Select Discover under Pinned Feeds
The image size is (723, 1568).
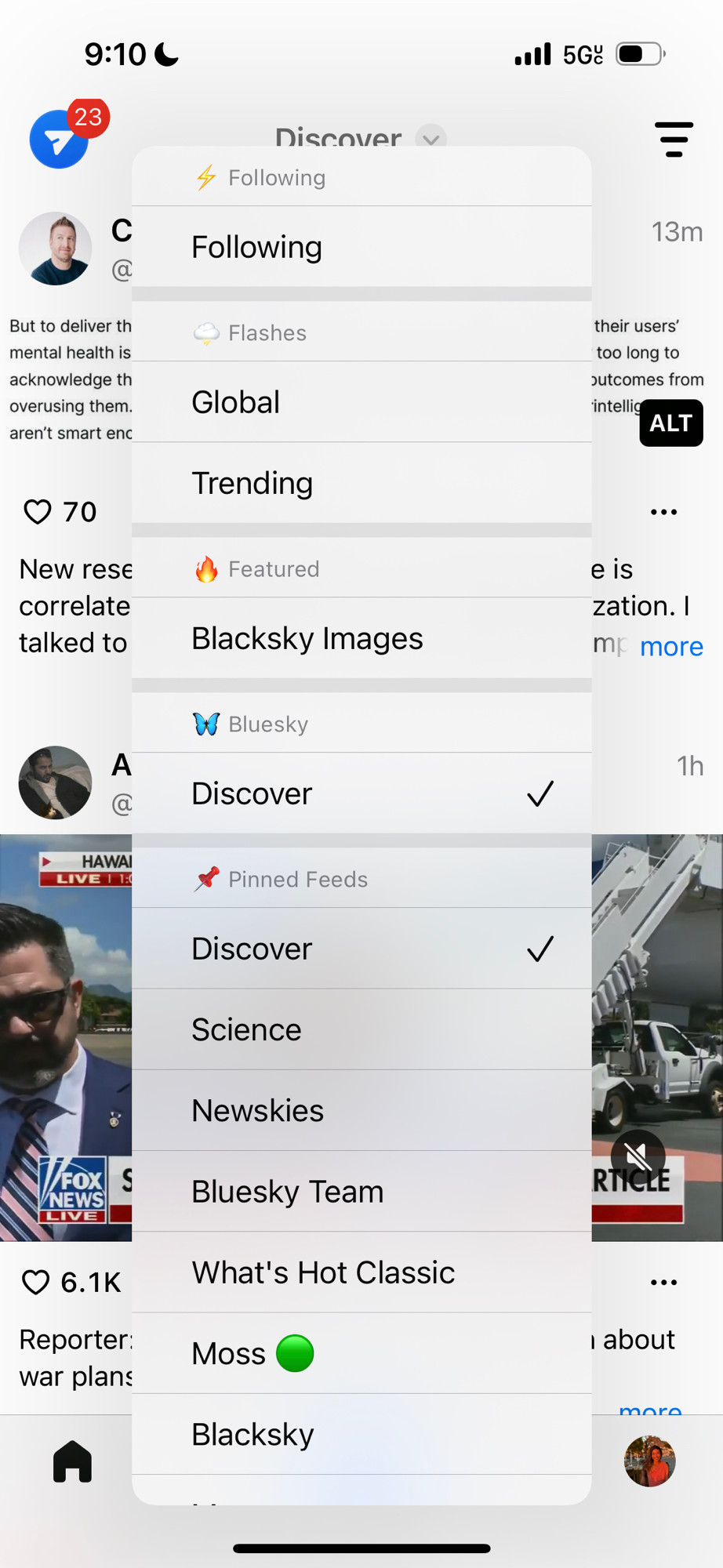[361, 949]
